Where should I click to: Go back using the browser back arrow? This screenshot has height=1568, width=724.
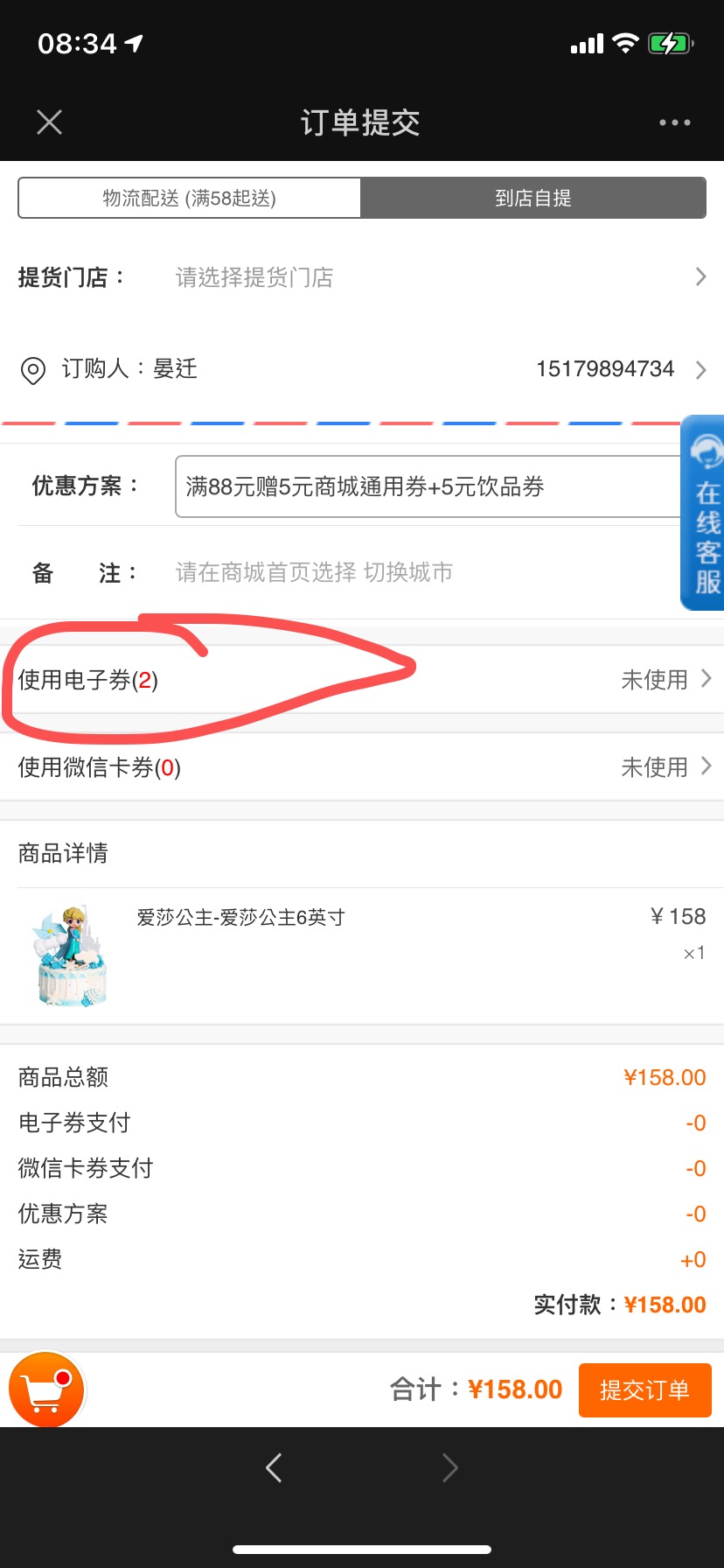pyautogui.click(x=274, y=1467)
